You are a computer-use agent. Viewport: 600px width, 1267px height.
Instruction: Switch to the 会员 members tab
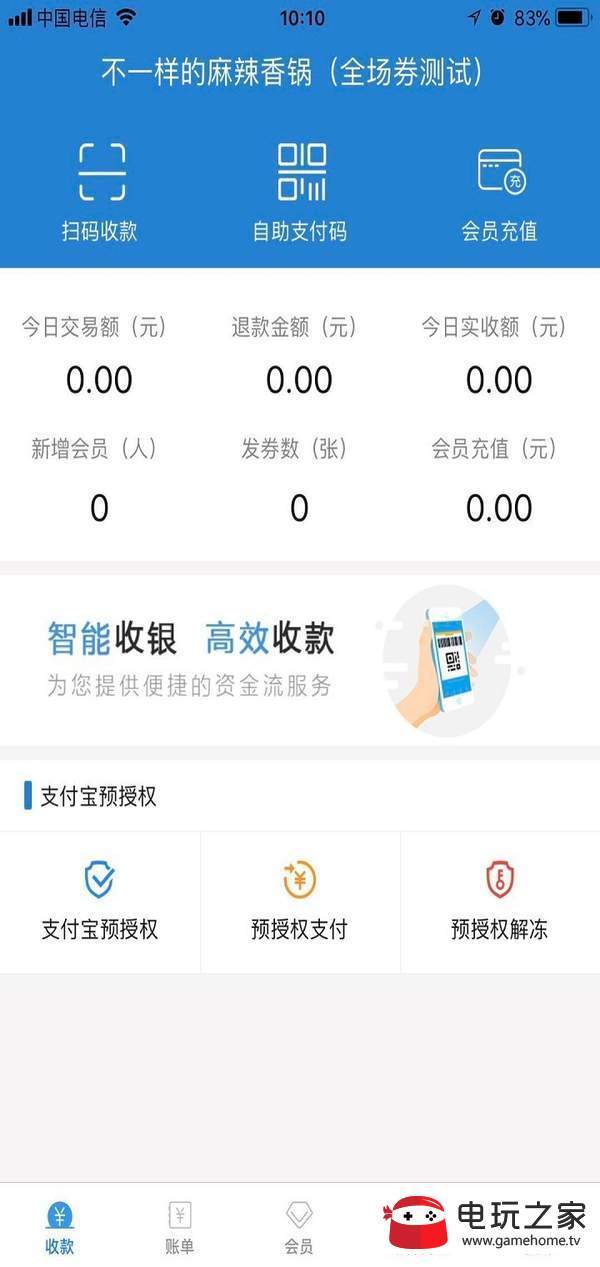(x=299, y=1228)
